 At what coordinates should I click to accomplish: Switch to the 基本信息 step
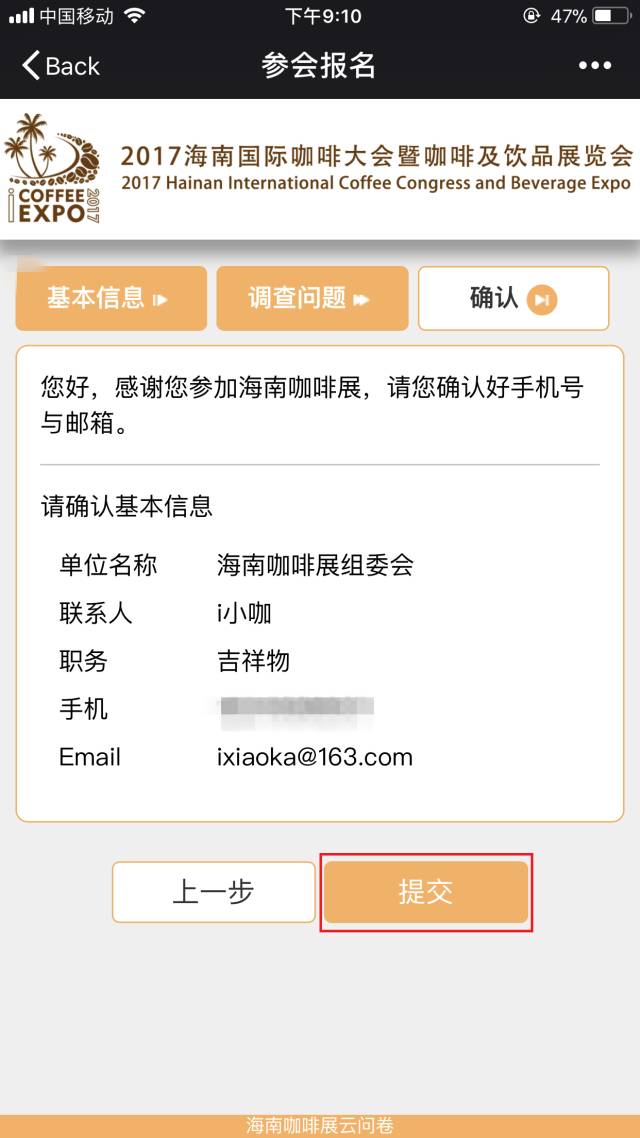click(x=111, y=298)
